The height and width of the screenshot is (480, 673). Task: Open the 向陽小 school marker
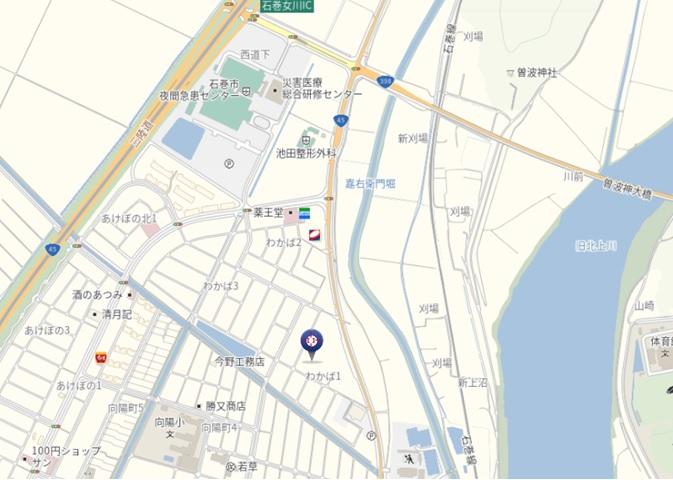click(x=170, y=434)
